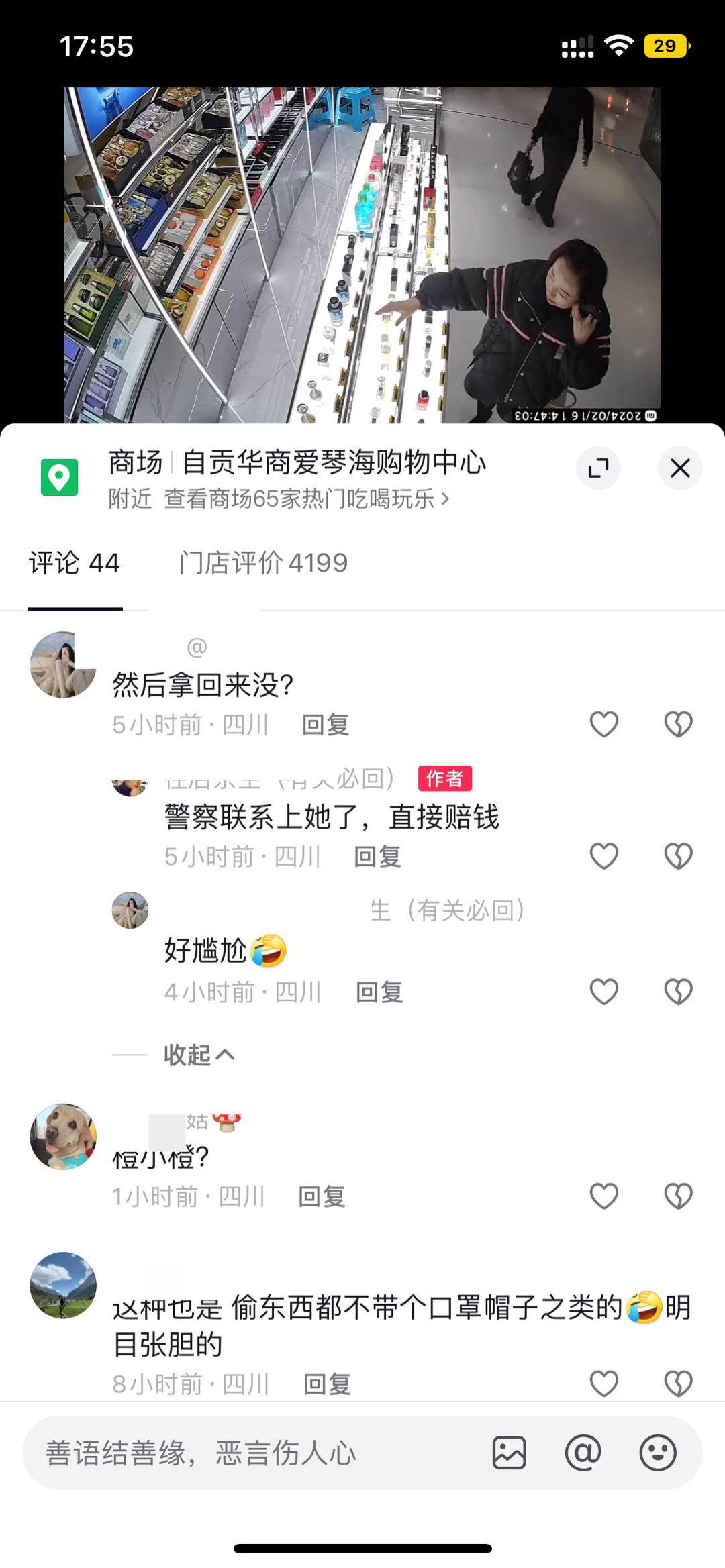Attach an image to comment
The width and height of the screenshot is (725, 1568).
510,1453
